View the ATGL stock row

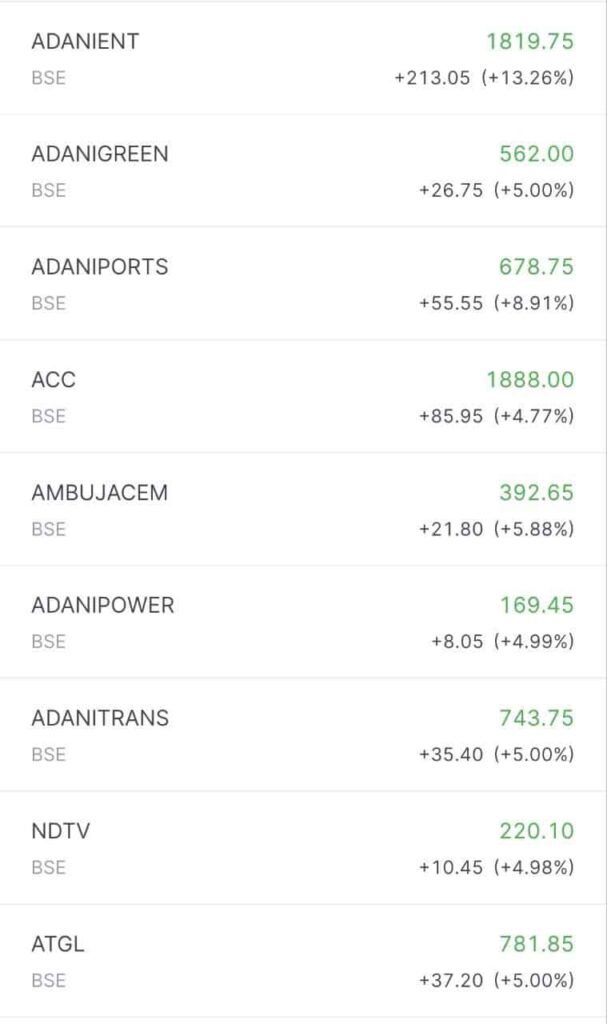coord(303,961)
